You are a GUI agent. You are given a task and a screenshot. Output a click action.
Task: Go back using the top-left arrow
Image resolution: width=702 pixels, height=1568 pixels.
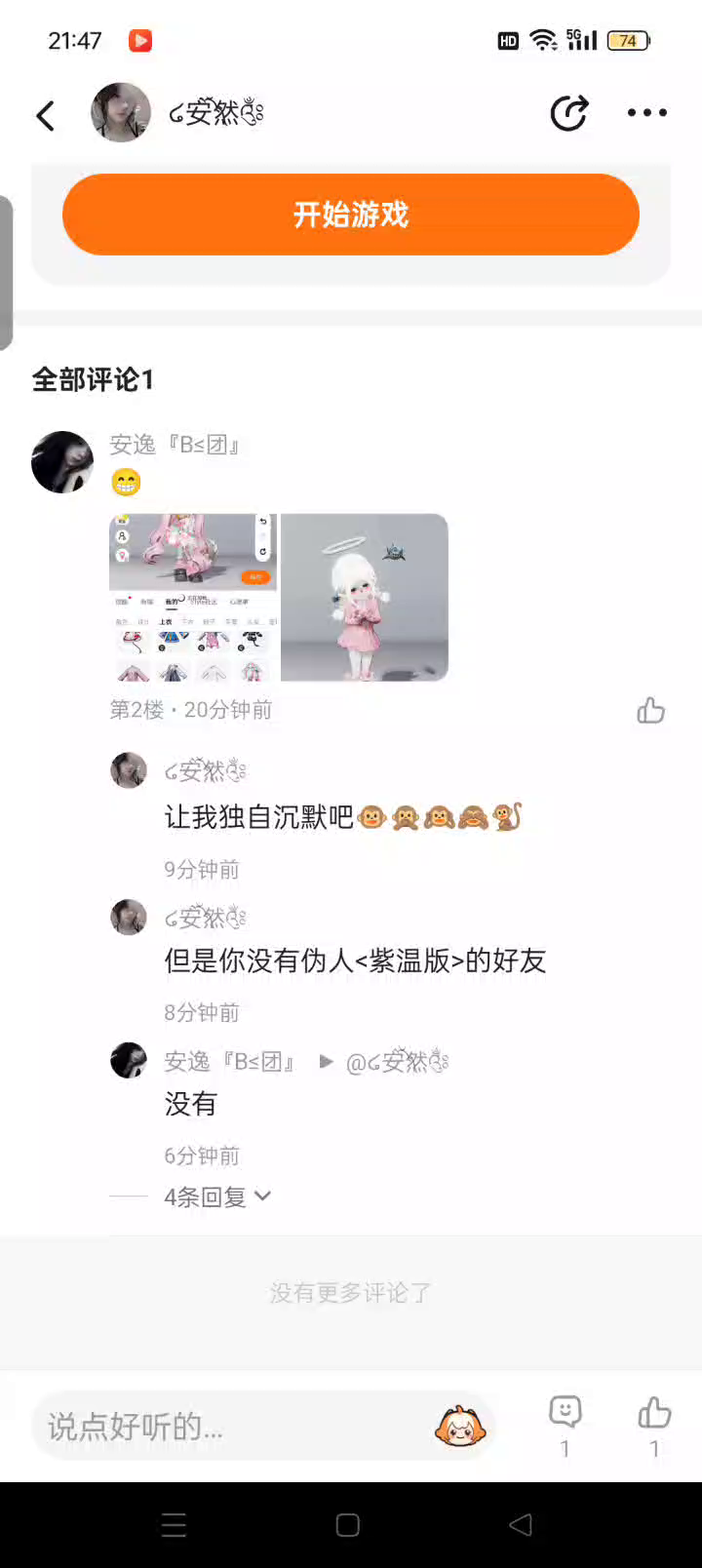coord(45,115)
